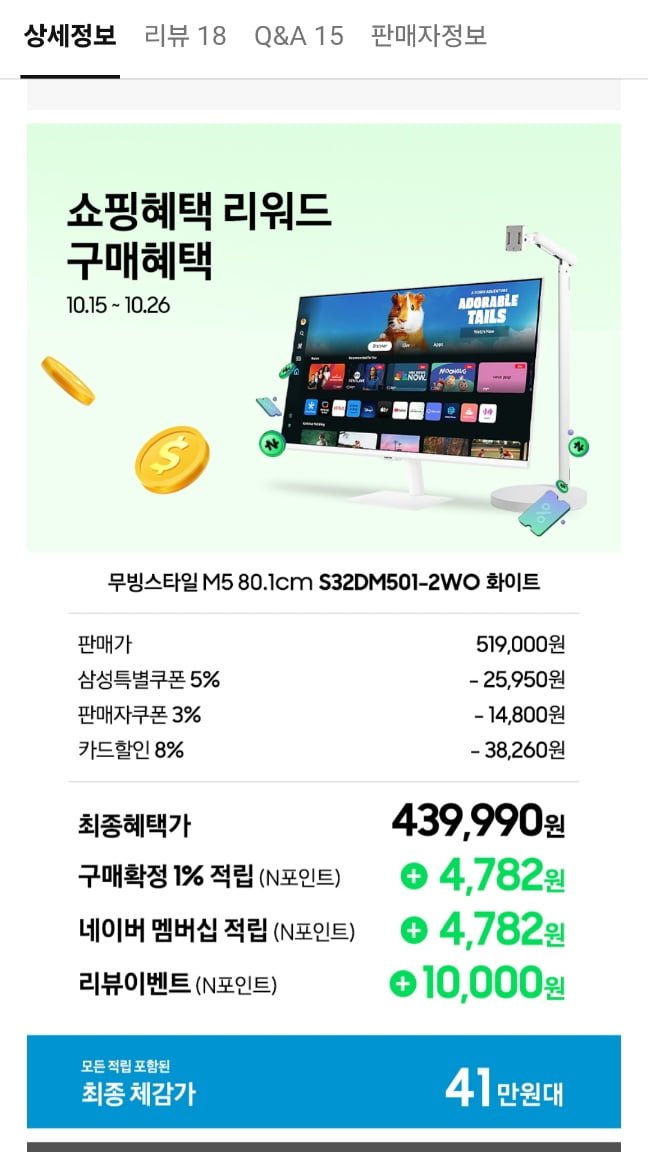Select the 상세정보 tab
The width and height of the screenshot is (648, 1152).
pyautogui.click(x=70, y=37)
